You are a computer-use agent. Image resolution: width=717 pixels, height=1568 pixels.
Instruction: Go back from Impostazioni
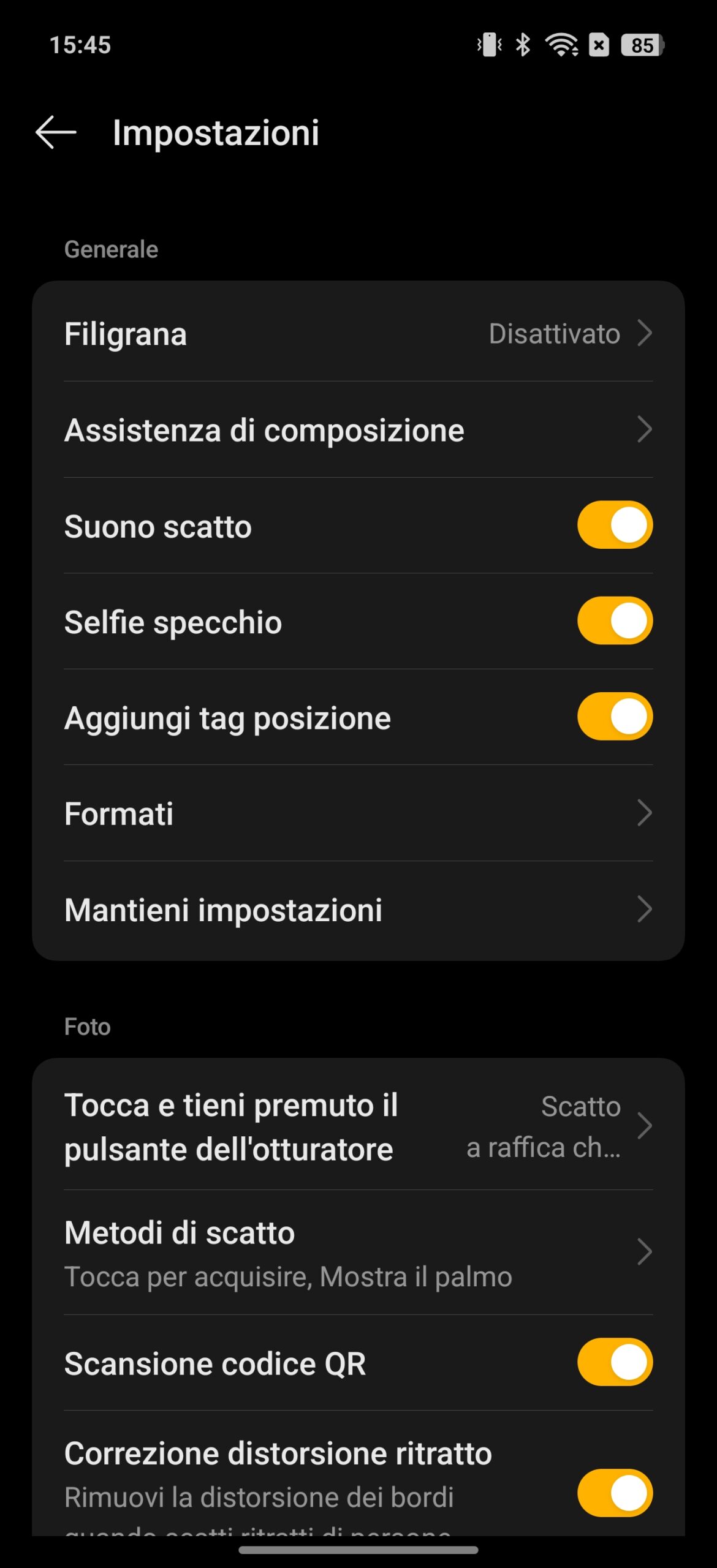56,132
